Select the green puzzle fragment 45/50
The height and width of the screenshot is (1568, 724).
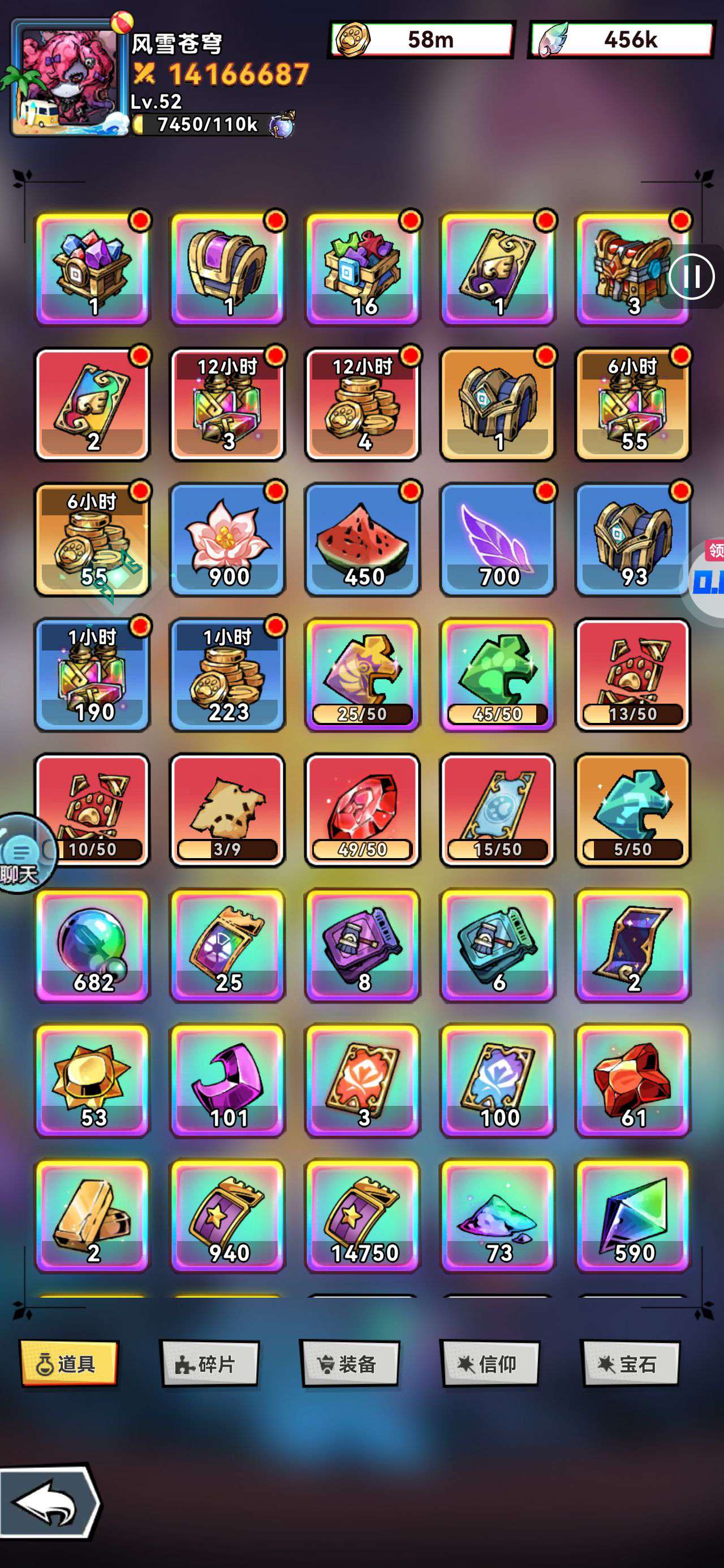(498, 674)
